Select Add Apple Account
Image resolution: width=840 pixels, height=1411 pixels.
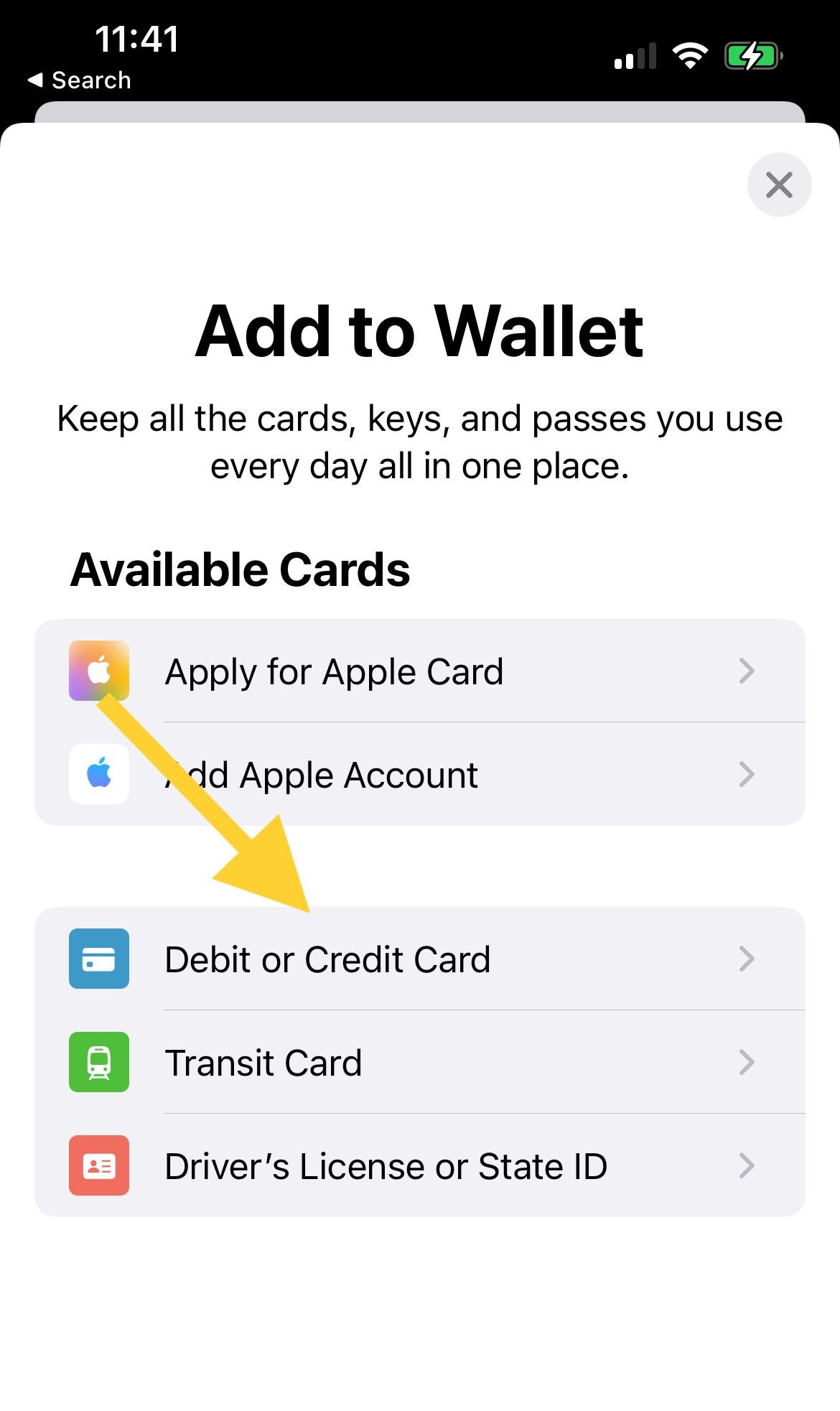tap(419, 775)
